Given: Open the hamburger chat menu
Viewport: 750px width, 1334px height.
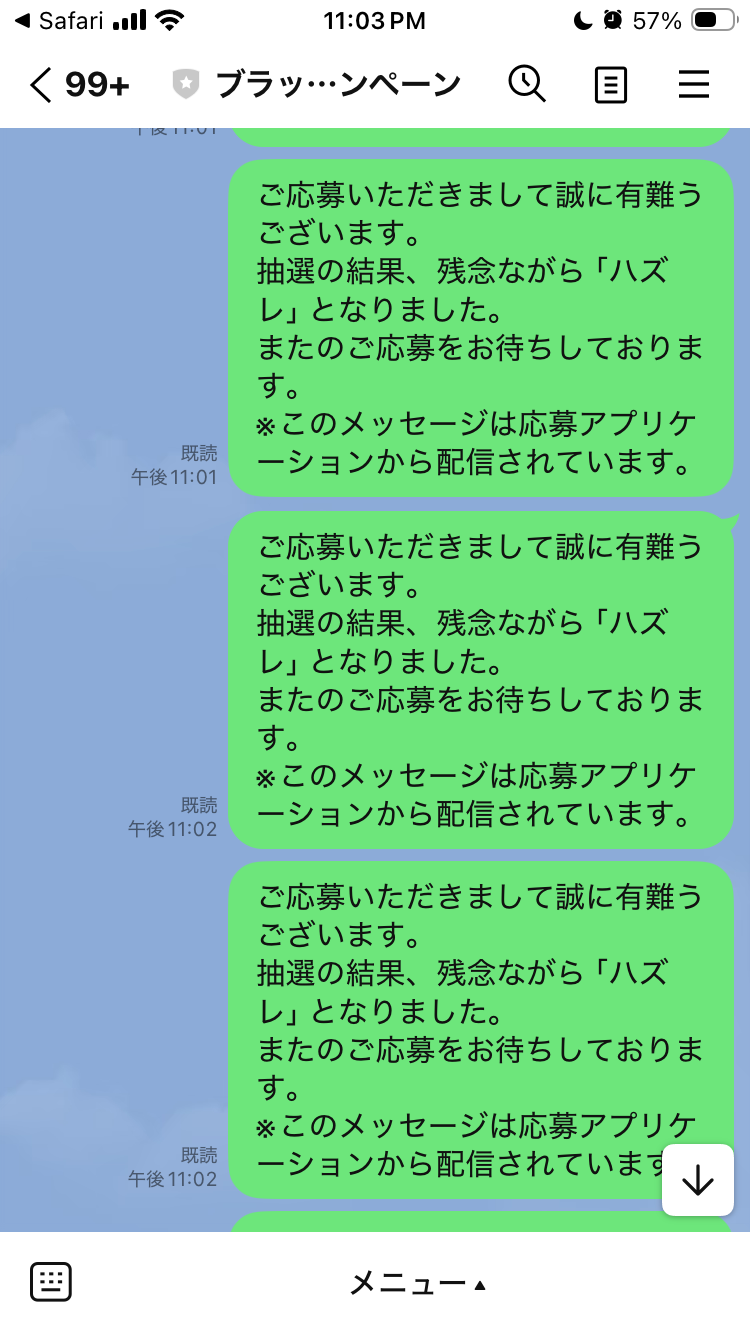Looking at the screenshot, I should (x=693, y=85).
